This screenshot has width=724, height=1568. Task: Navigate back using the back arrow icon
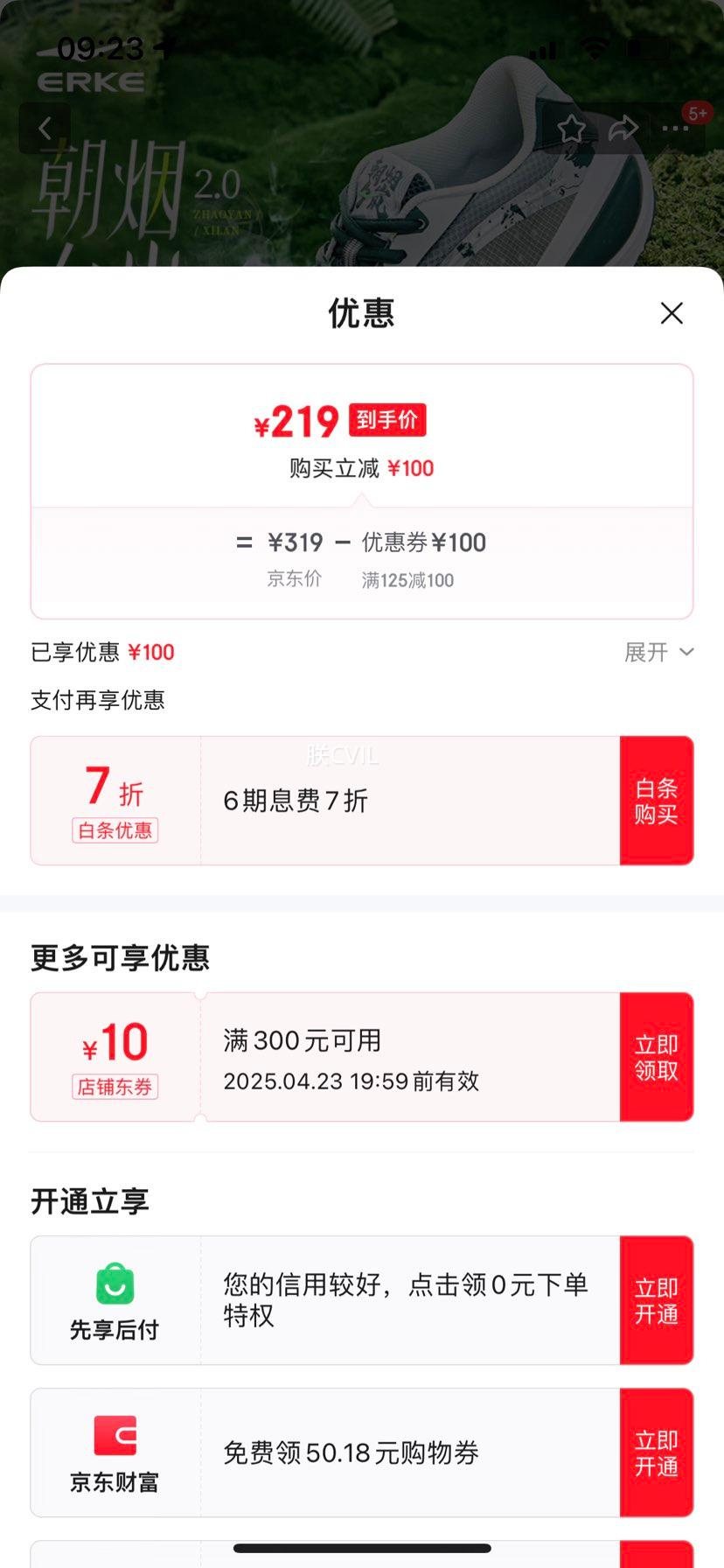45,127
